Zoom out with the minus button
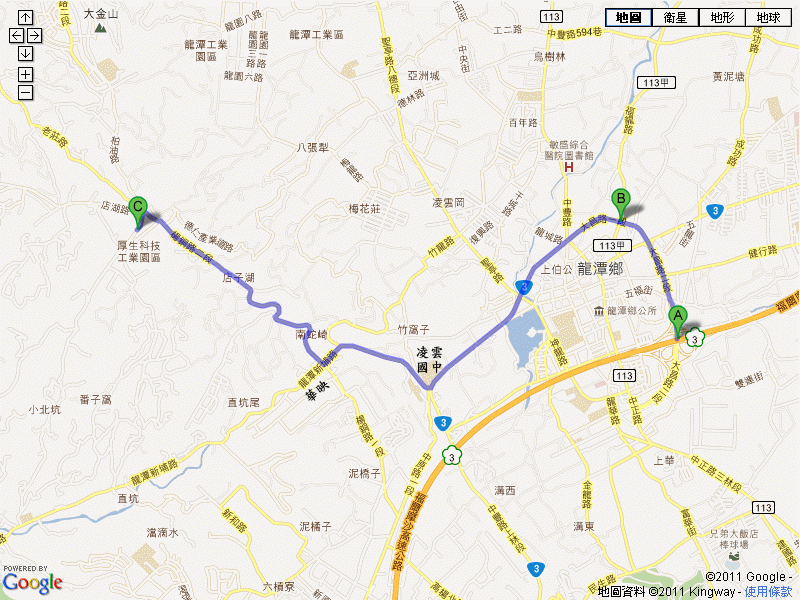Viewport: 800px width, 600px height. pos(25,93)
